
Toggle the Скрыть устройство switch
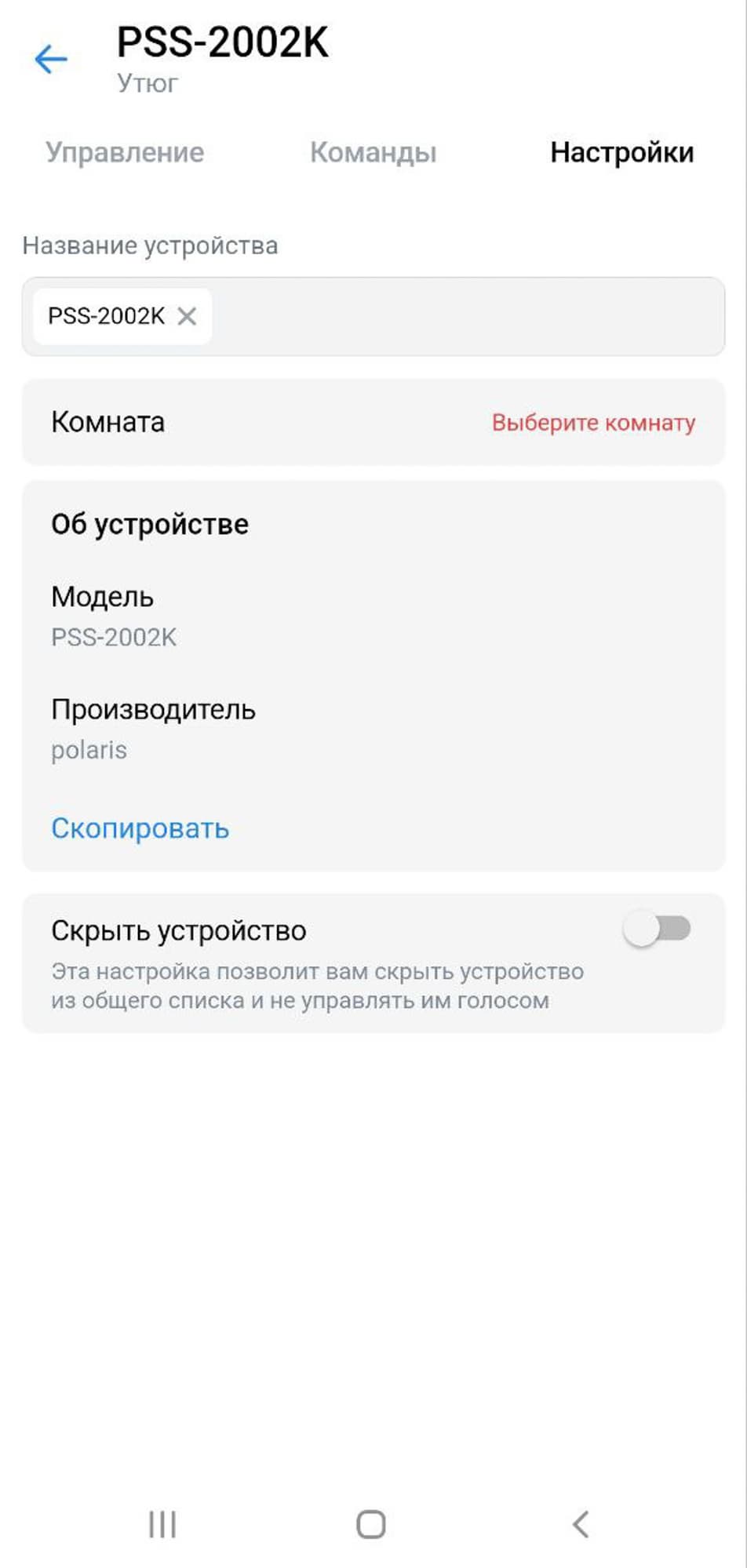point(657,929)
